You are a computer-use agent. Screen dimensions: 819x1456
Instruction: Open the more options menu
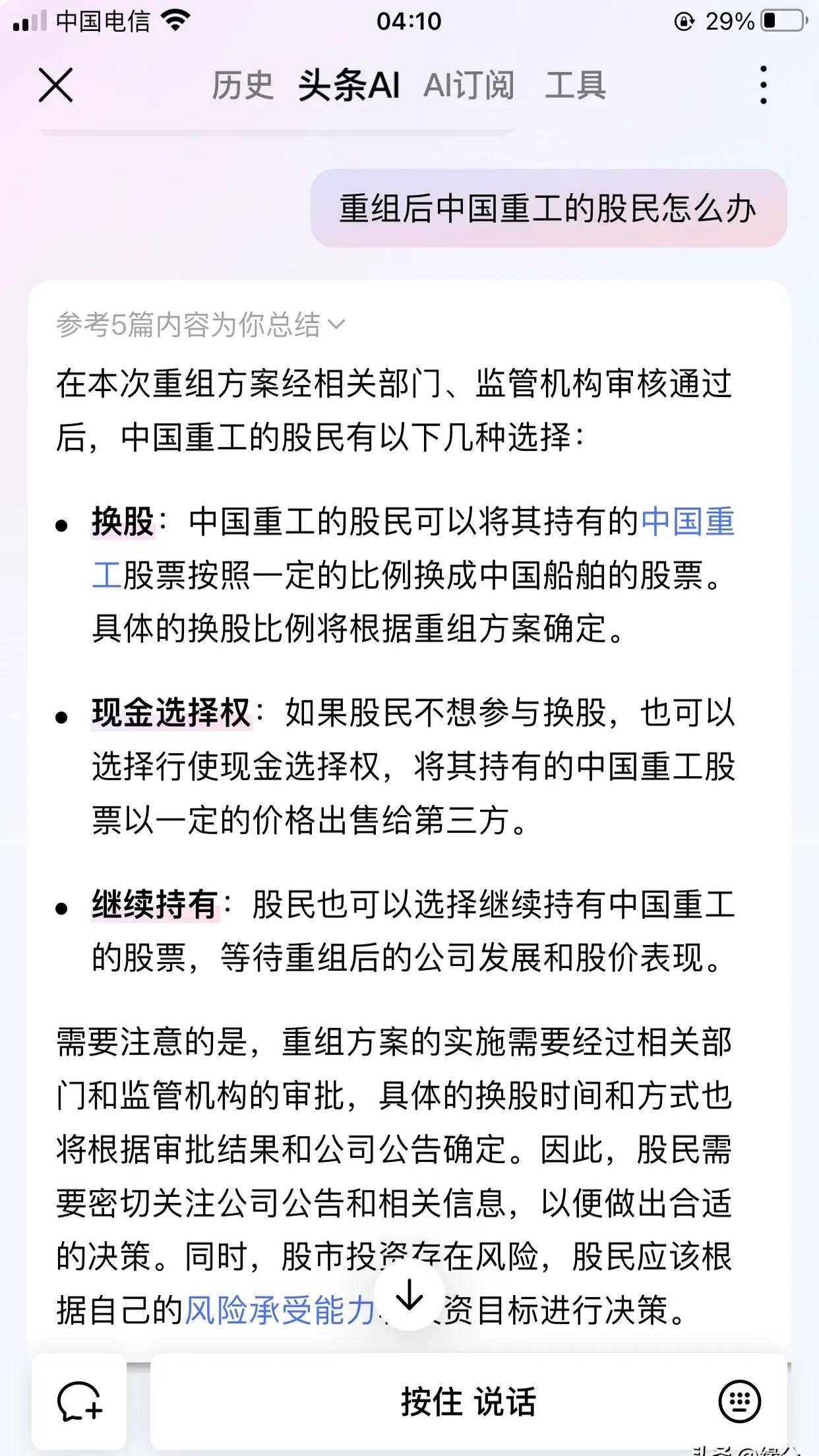pos(763,86)
